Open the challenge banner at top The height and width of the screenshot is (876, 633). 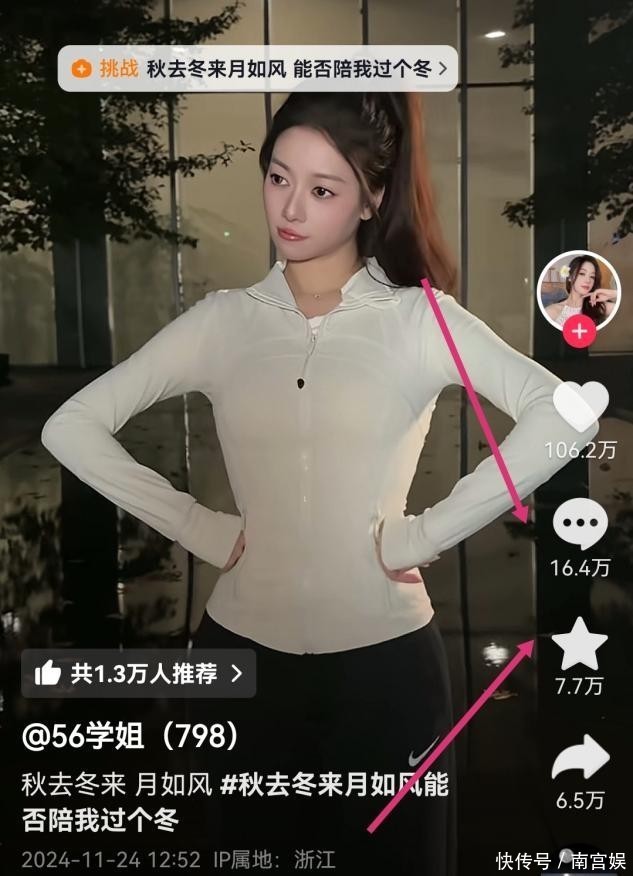pos(257,69)
